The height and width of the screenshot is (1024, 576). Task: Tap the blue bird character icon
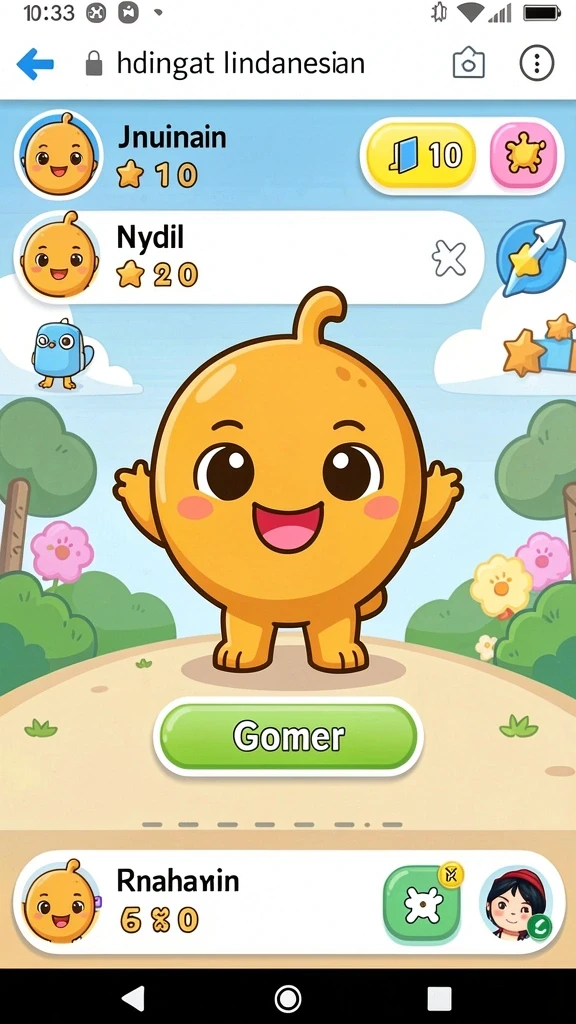tap(61, 353)
